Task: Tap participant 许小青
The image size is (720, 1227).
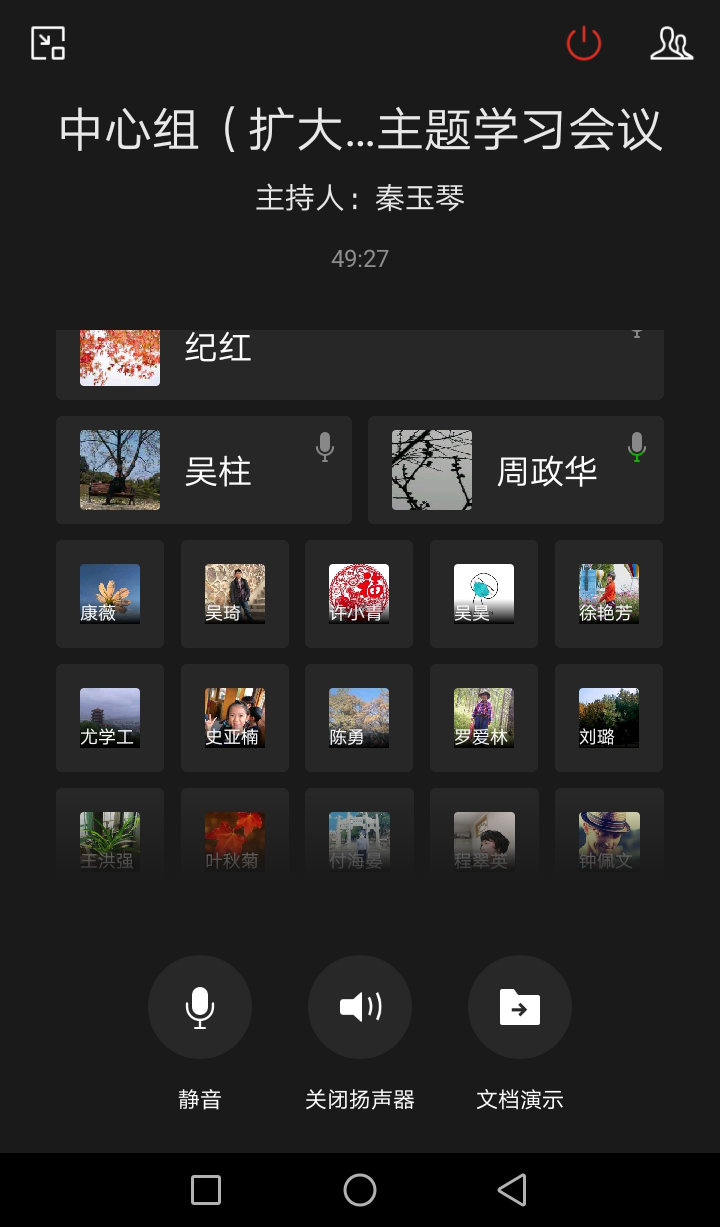Action: click(x=359, y=594)
